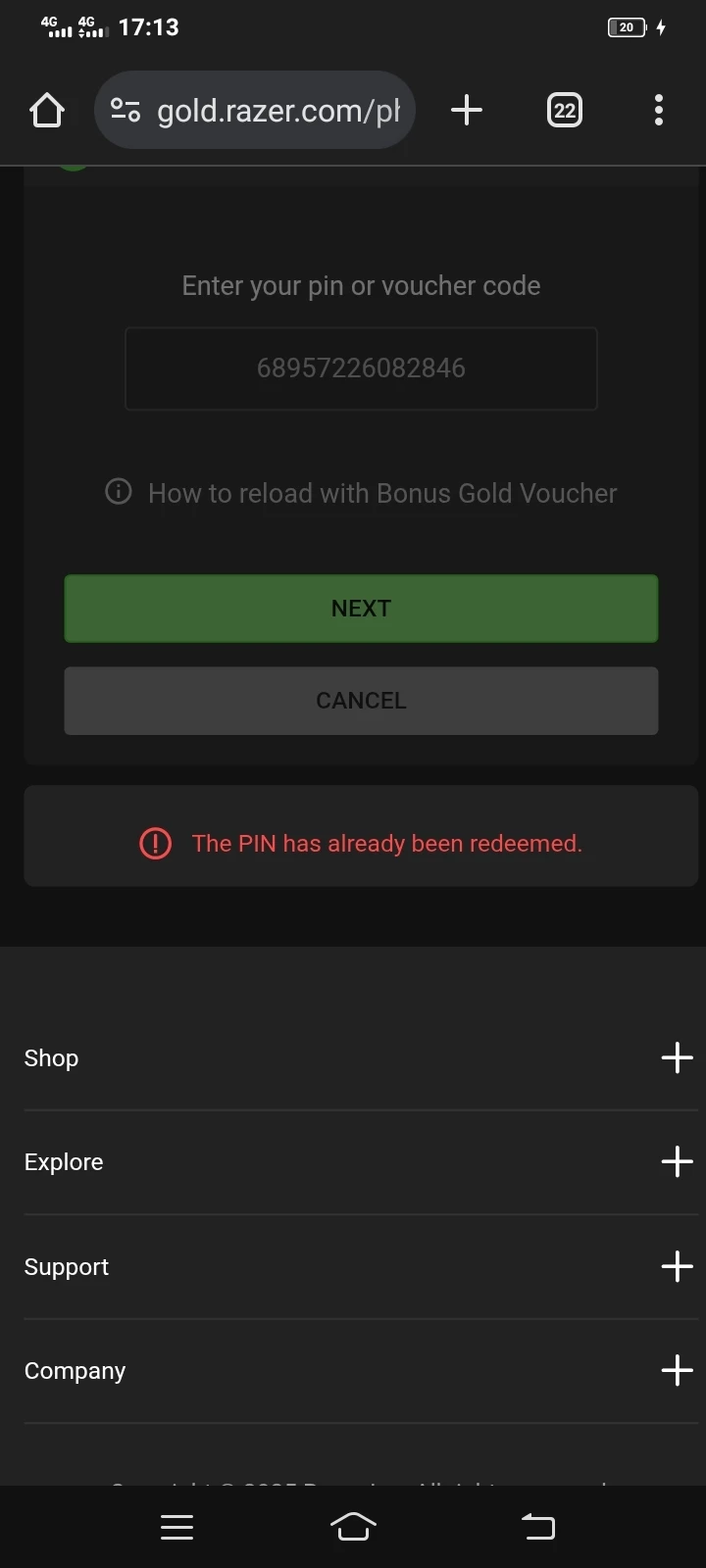Screen dimensions: 706x1568
Task: Cancel the voucher redemption
Action: (361, 701)
